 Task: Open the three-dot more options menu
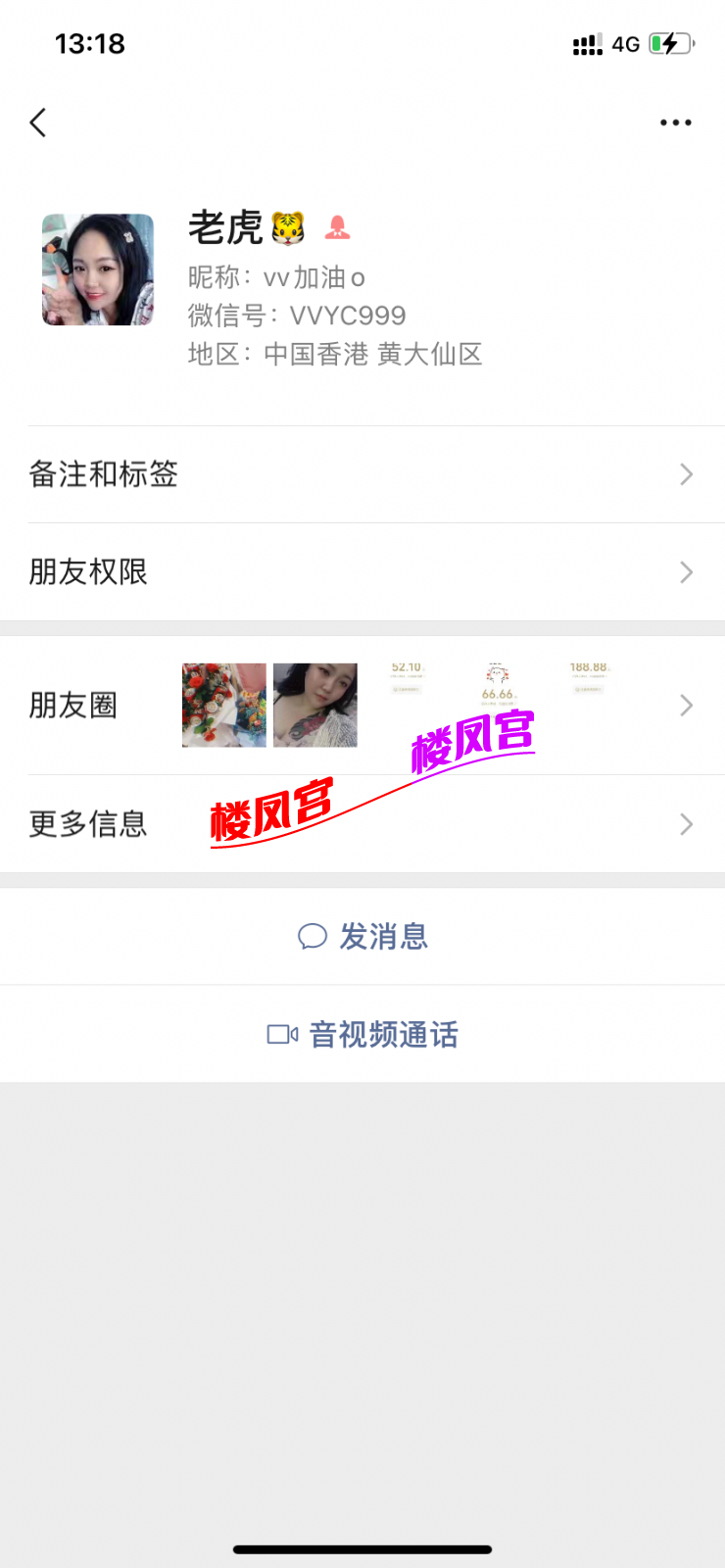click(x=675, y=122)
